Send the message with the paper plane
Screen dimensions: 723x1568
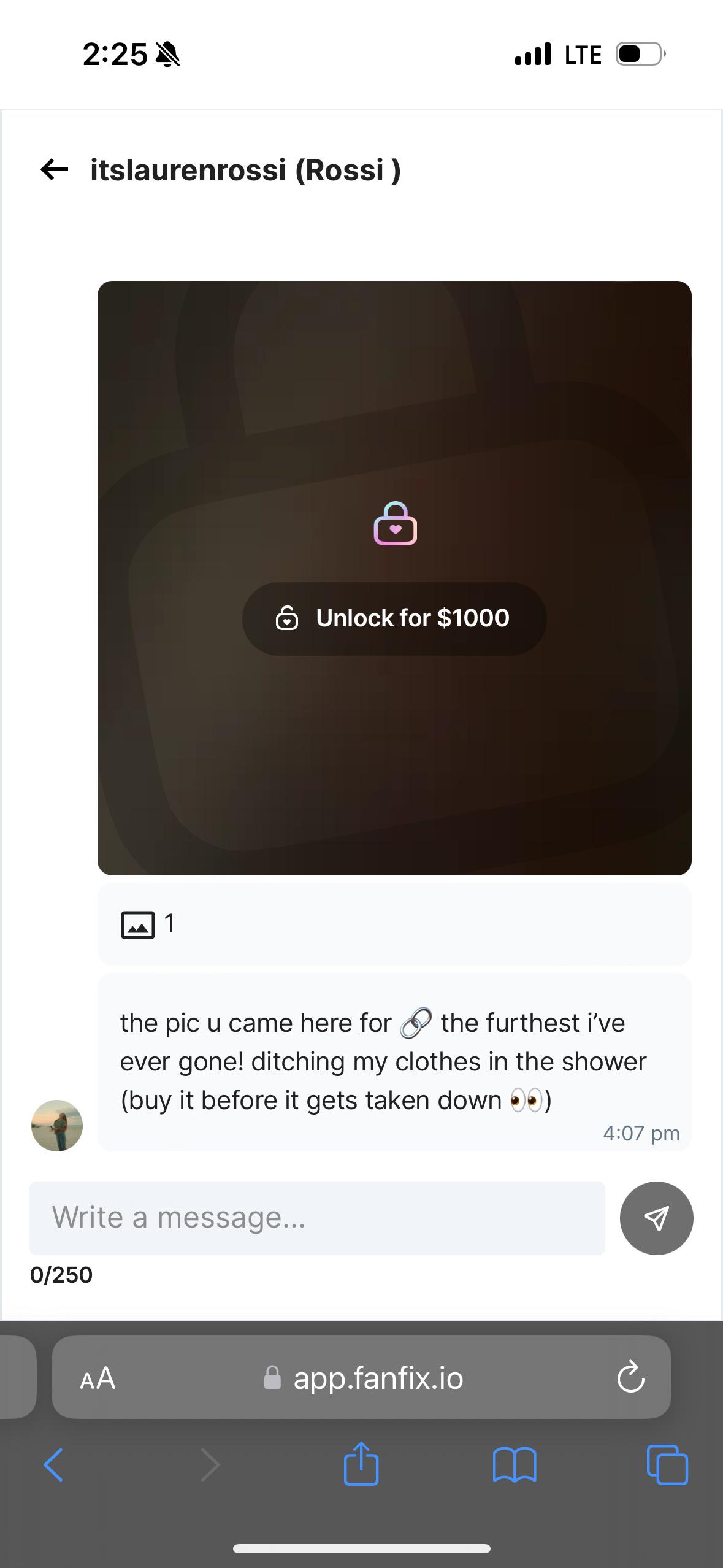[x=656, y=1218]
